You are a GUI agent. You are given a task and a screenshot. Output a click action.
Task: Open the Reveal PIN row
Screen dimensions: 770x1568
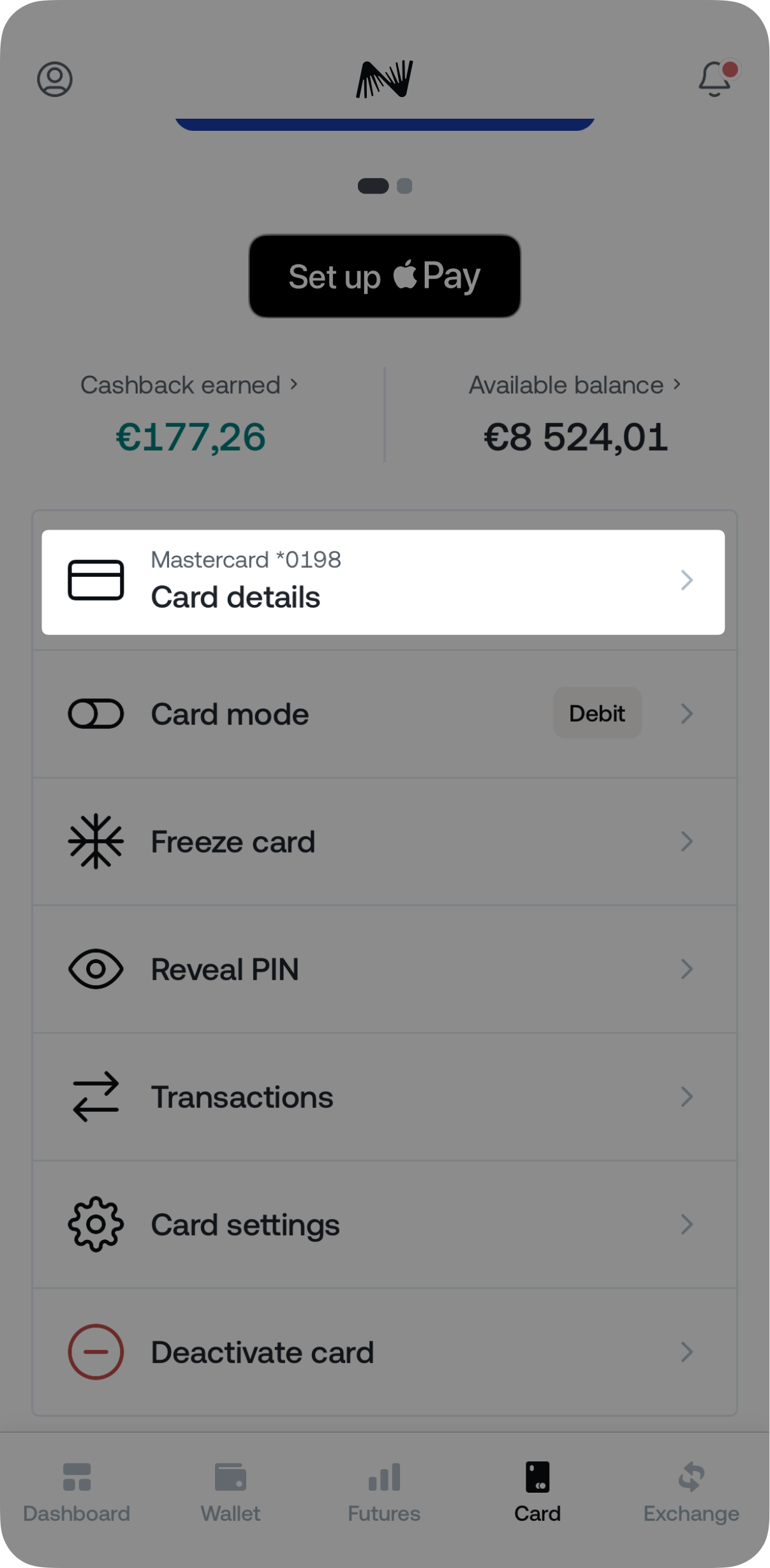coord(383,969)
